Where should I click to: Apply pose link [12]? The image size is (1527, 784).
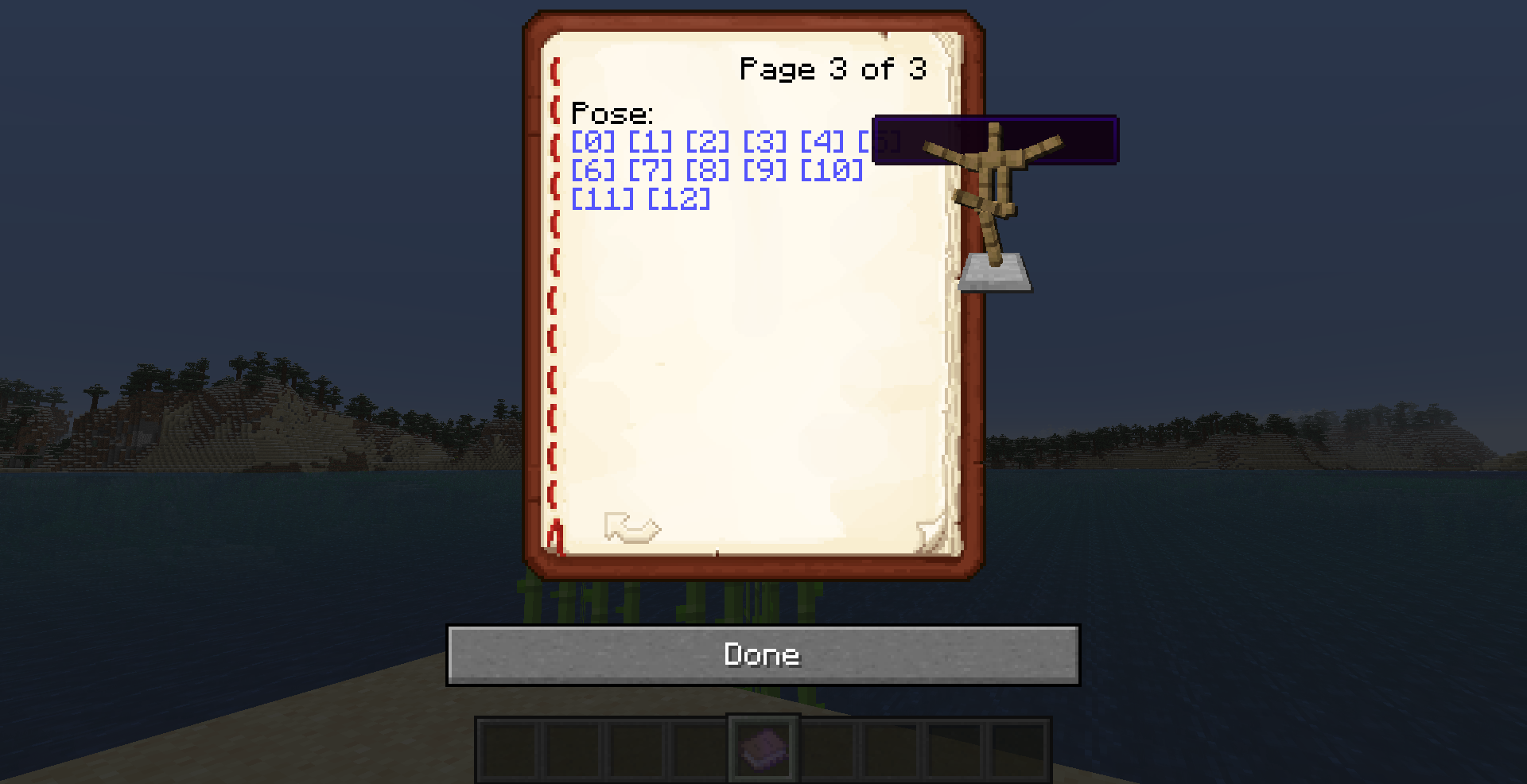[x=679, y=199]
